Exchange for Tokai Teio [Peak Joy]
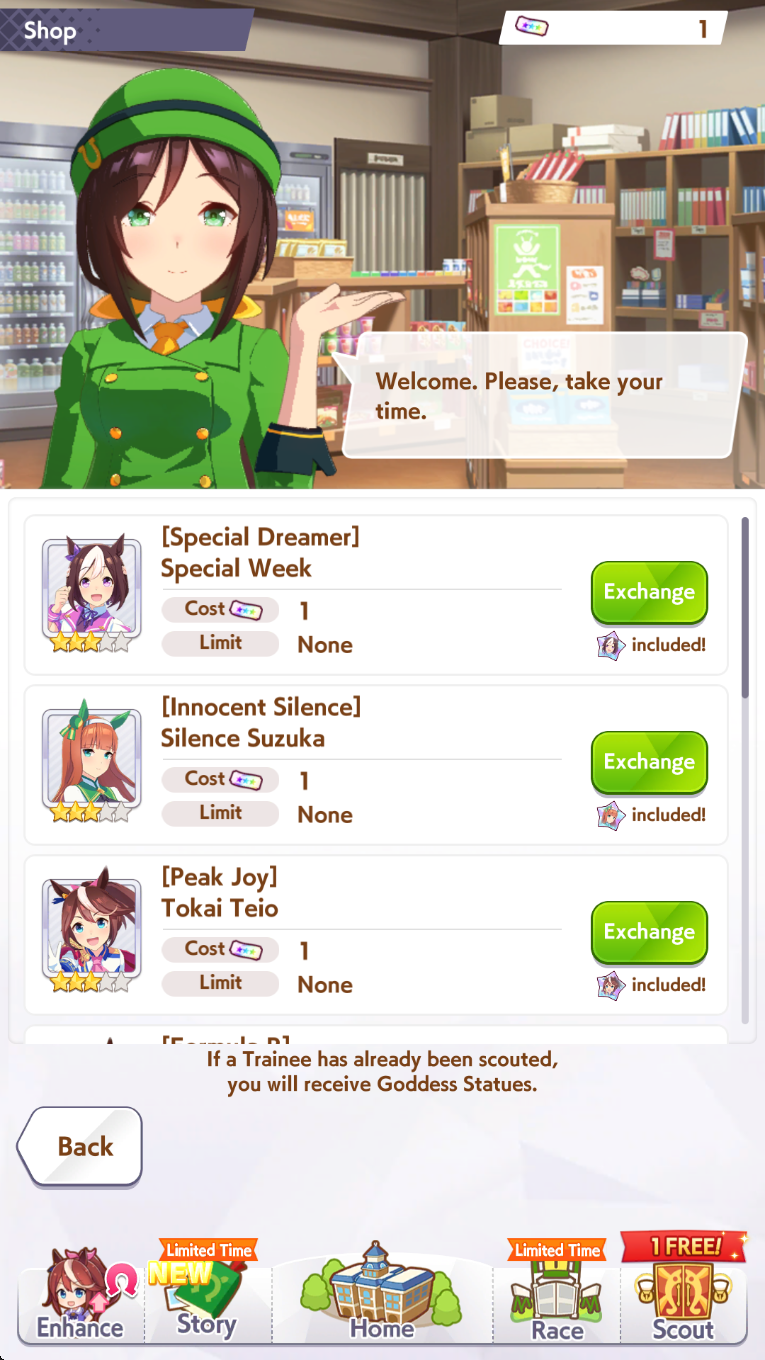This screenshot has height=1360, width=765. tap(649, 932)
